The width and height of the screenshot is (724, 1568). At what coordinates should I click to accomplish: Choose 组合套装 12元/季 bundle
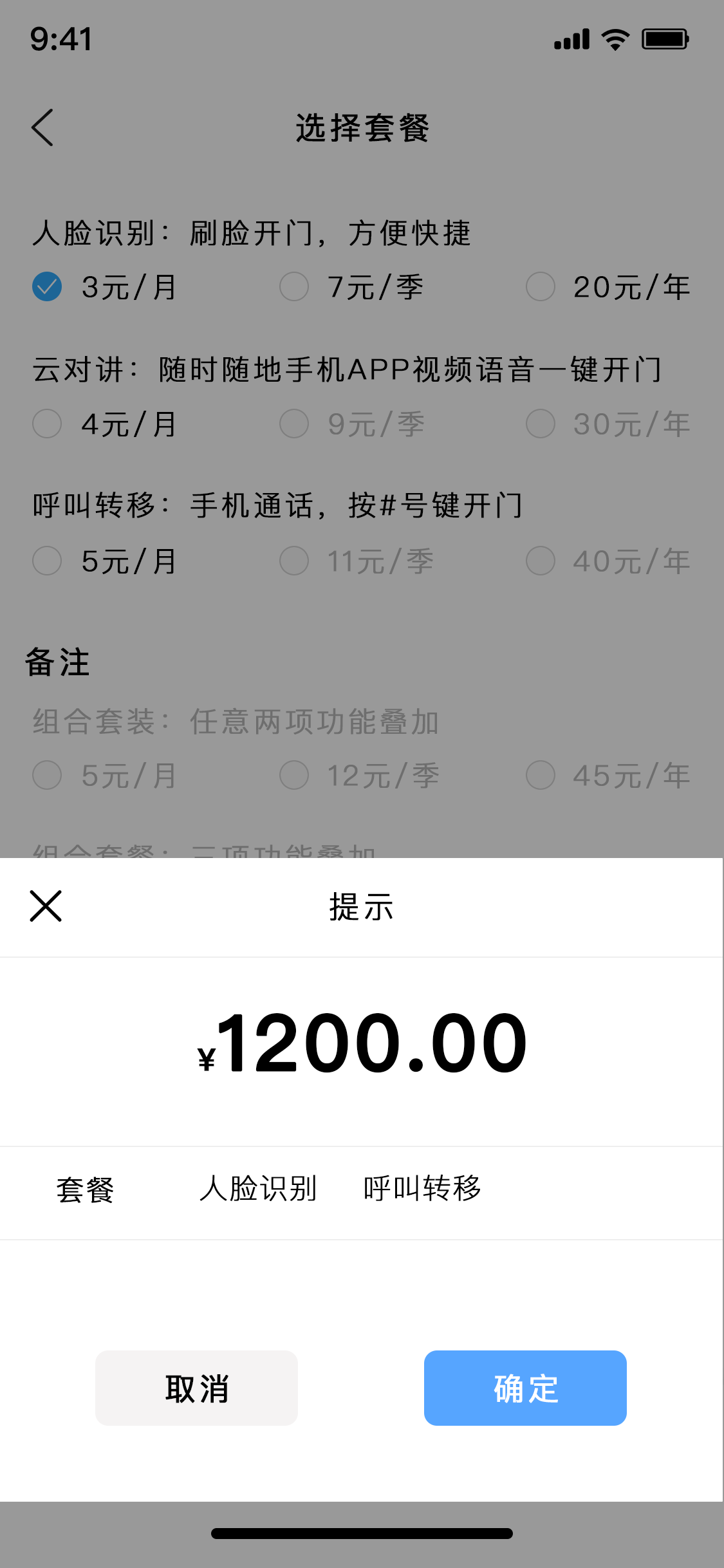click(x=294, y=775)
